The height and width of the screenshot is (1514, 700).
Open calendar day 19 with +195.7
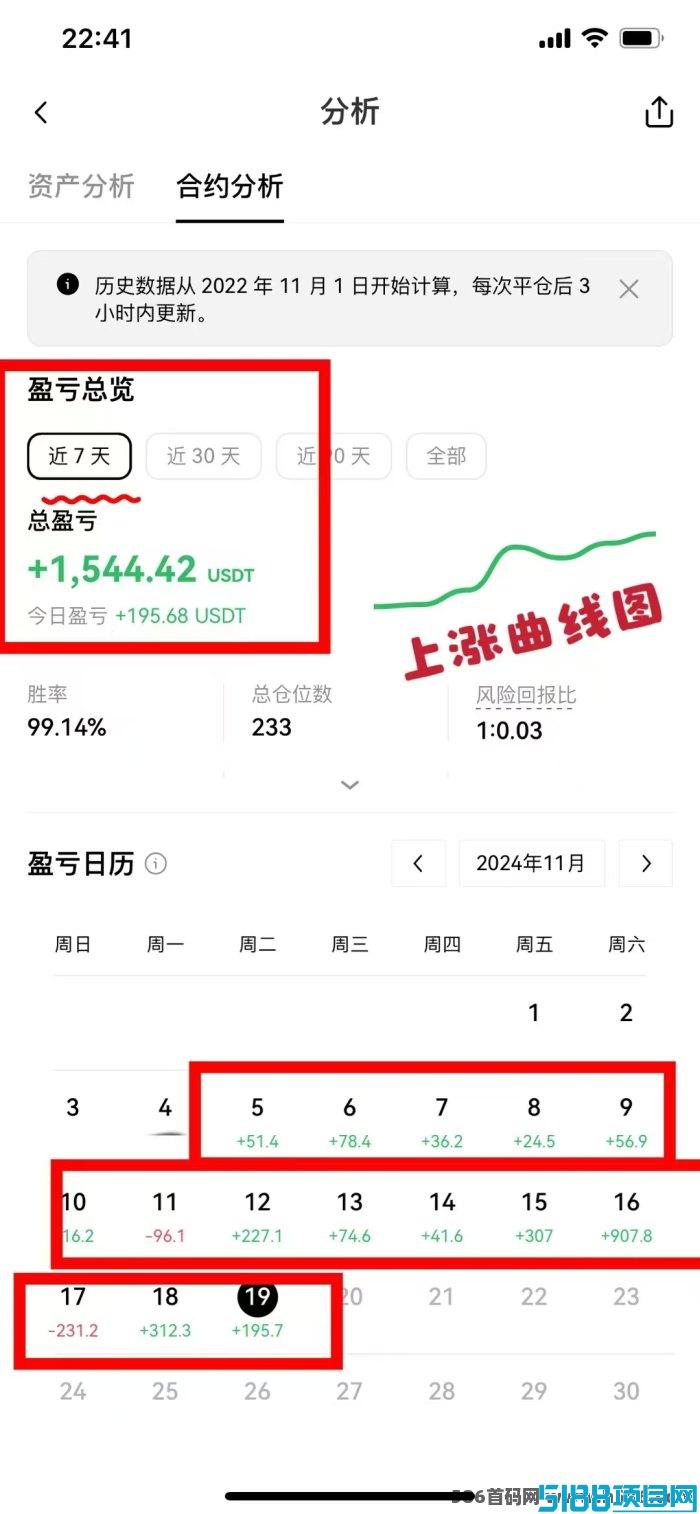[257, 1311]
